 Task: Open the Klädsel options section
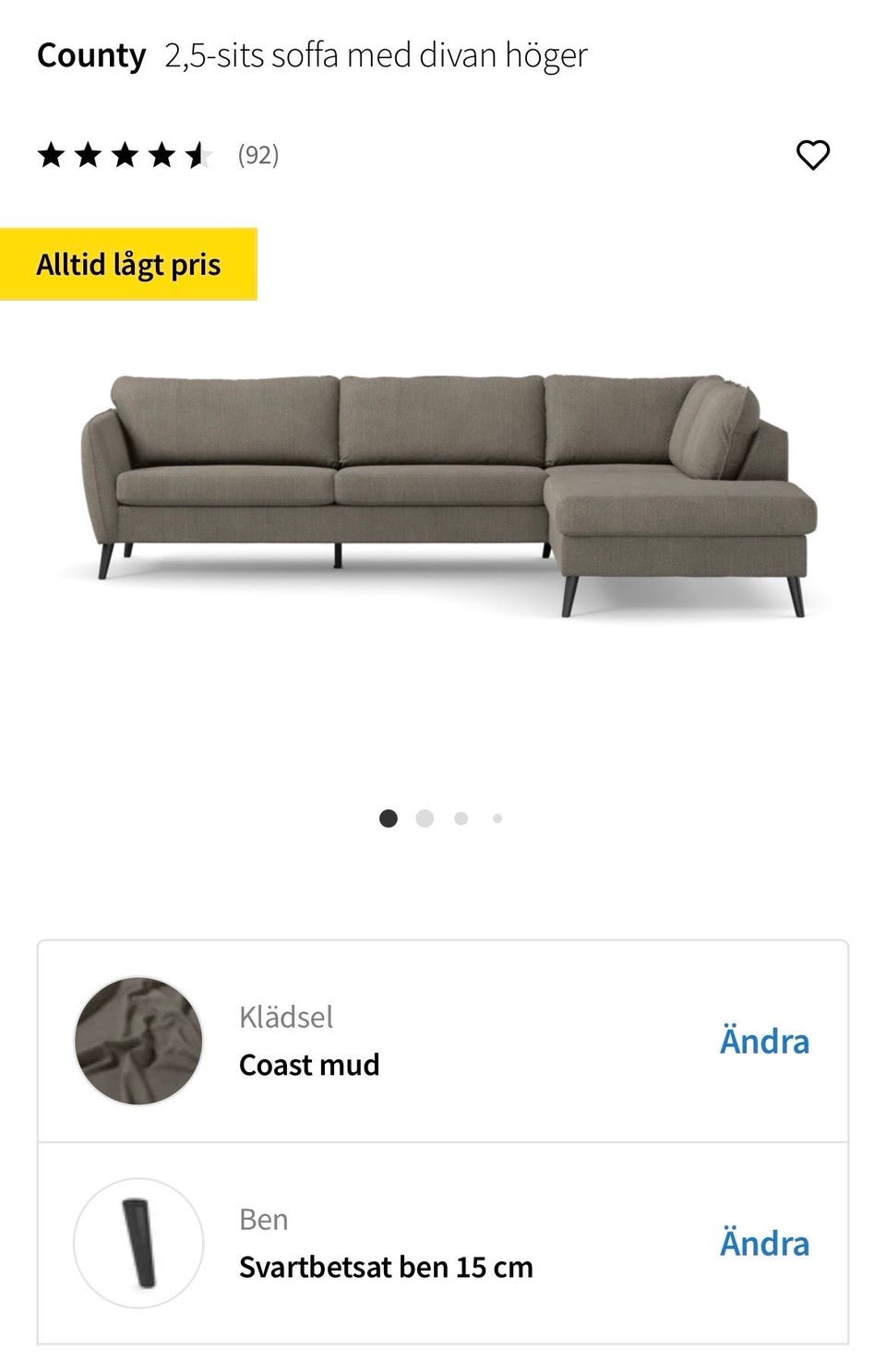coord(764,1042)
